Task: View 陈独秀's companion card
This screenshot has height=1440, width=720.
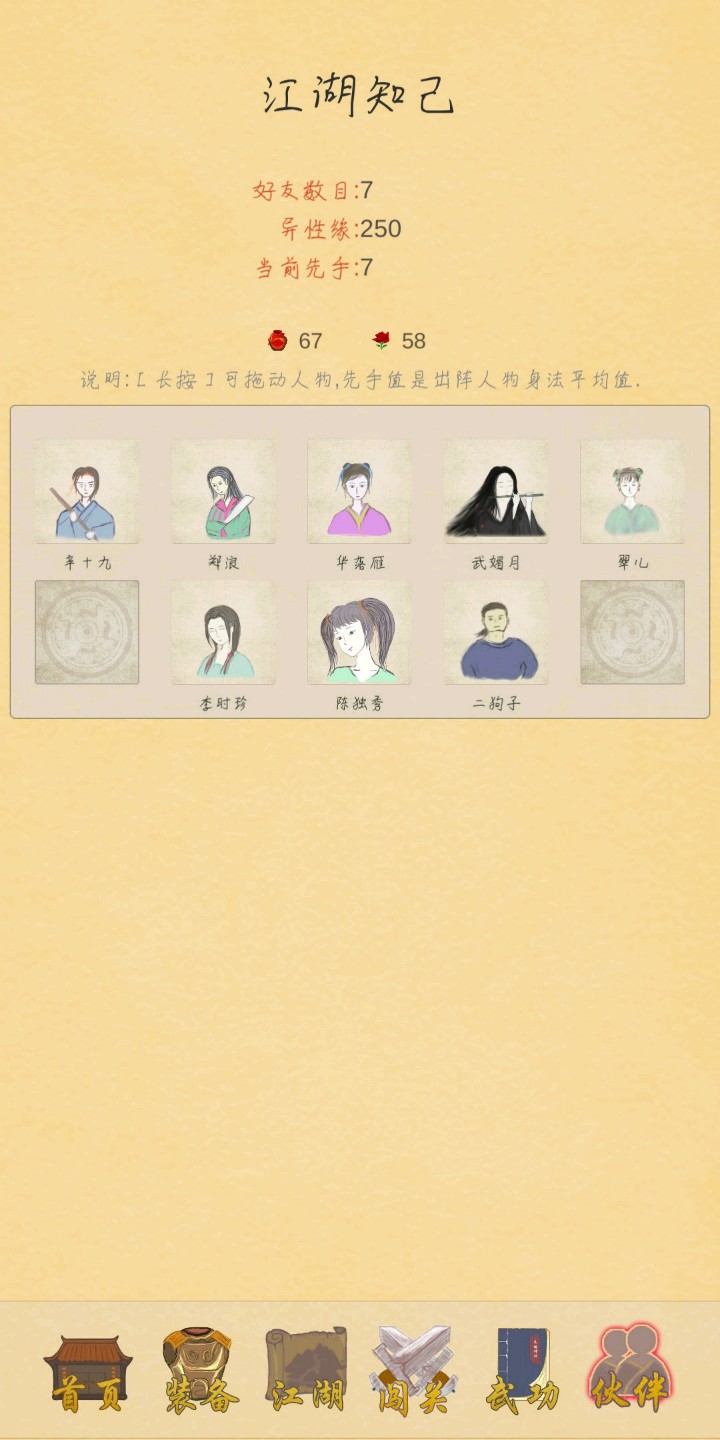Action: point(359,633)
